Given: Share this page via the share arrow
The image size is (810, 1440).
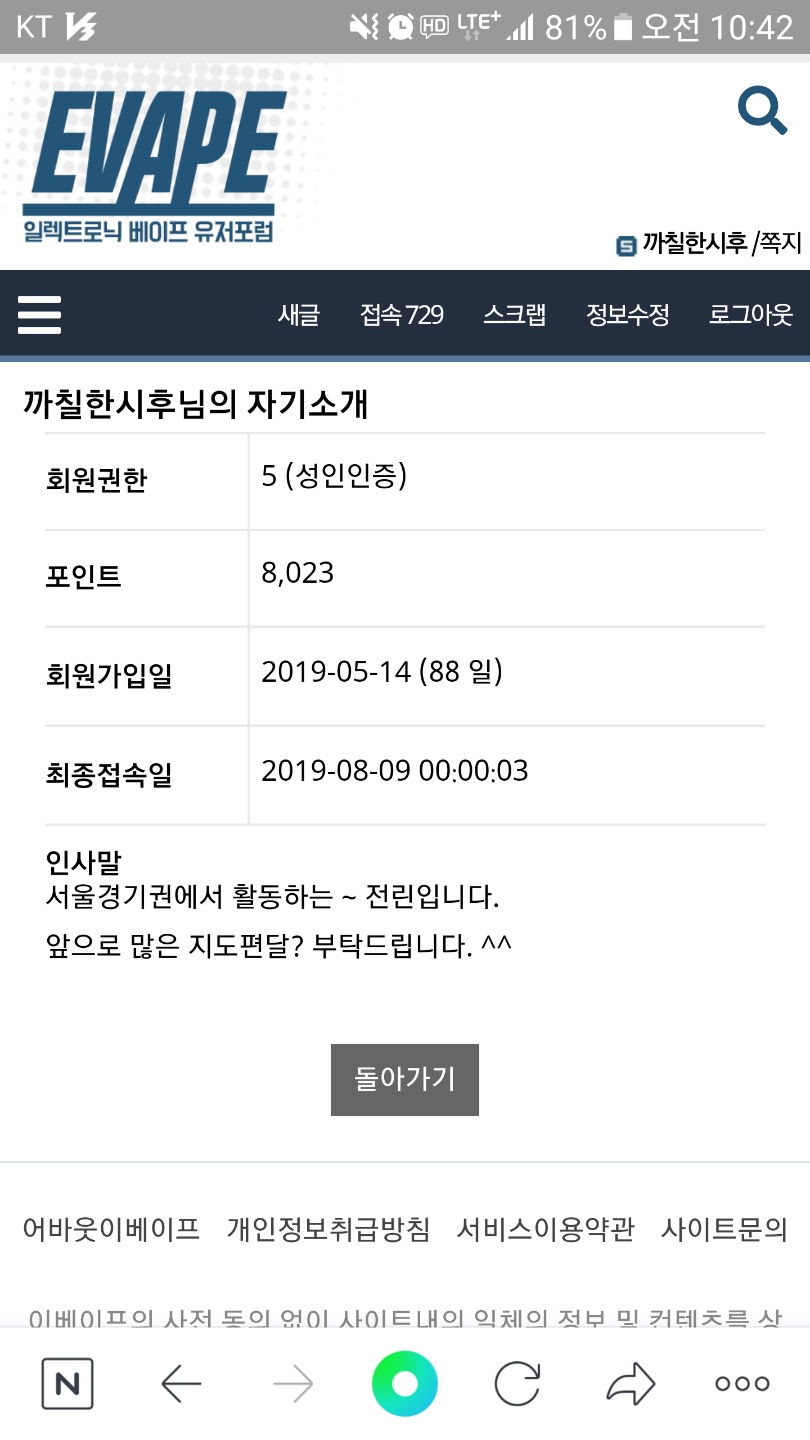Looking at the screenshot, I should [x=631, y=1384].
